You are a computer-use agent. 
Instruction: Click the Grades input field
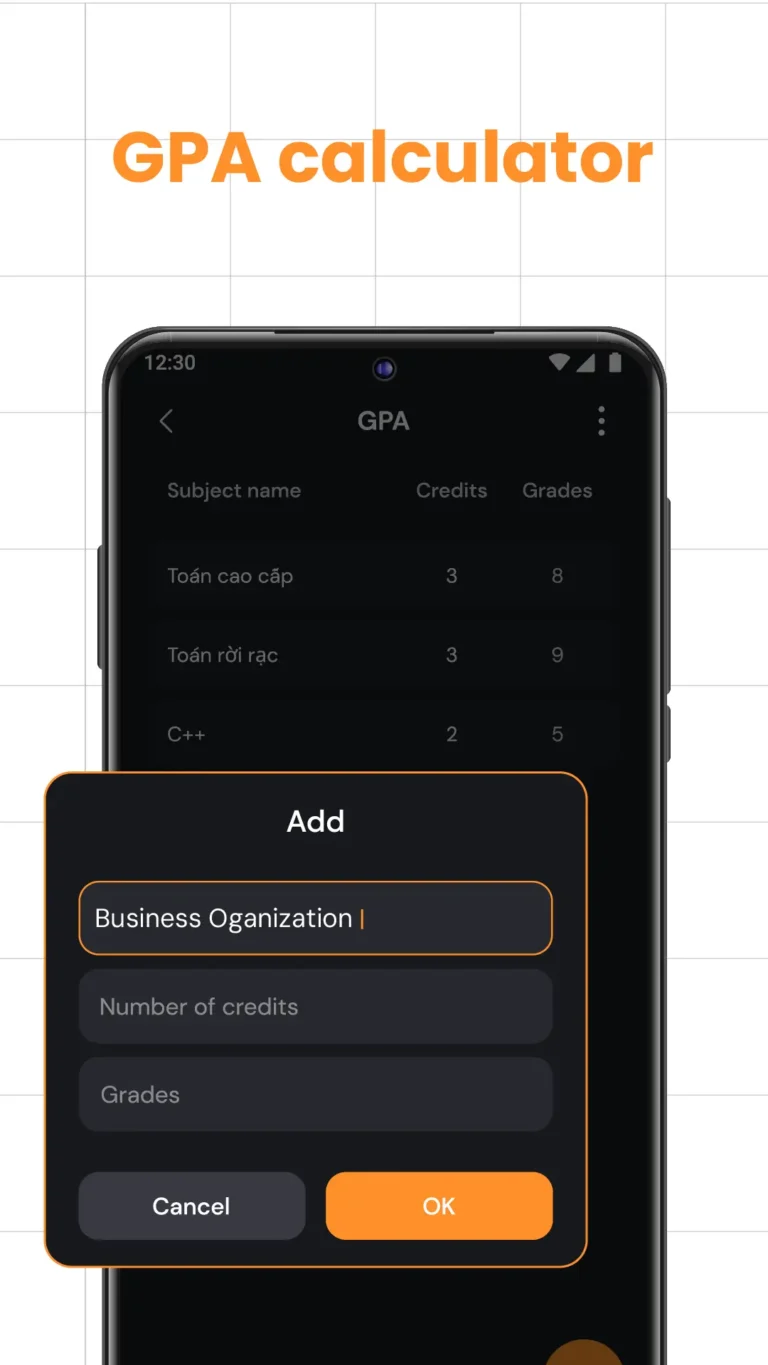click(315, 1094)
